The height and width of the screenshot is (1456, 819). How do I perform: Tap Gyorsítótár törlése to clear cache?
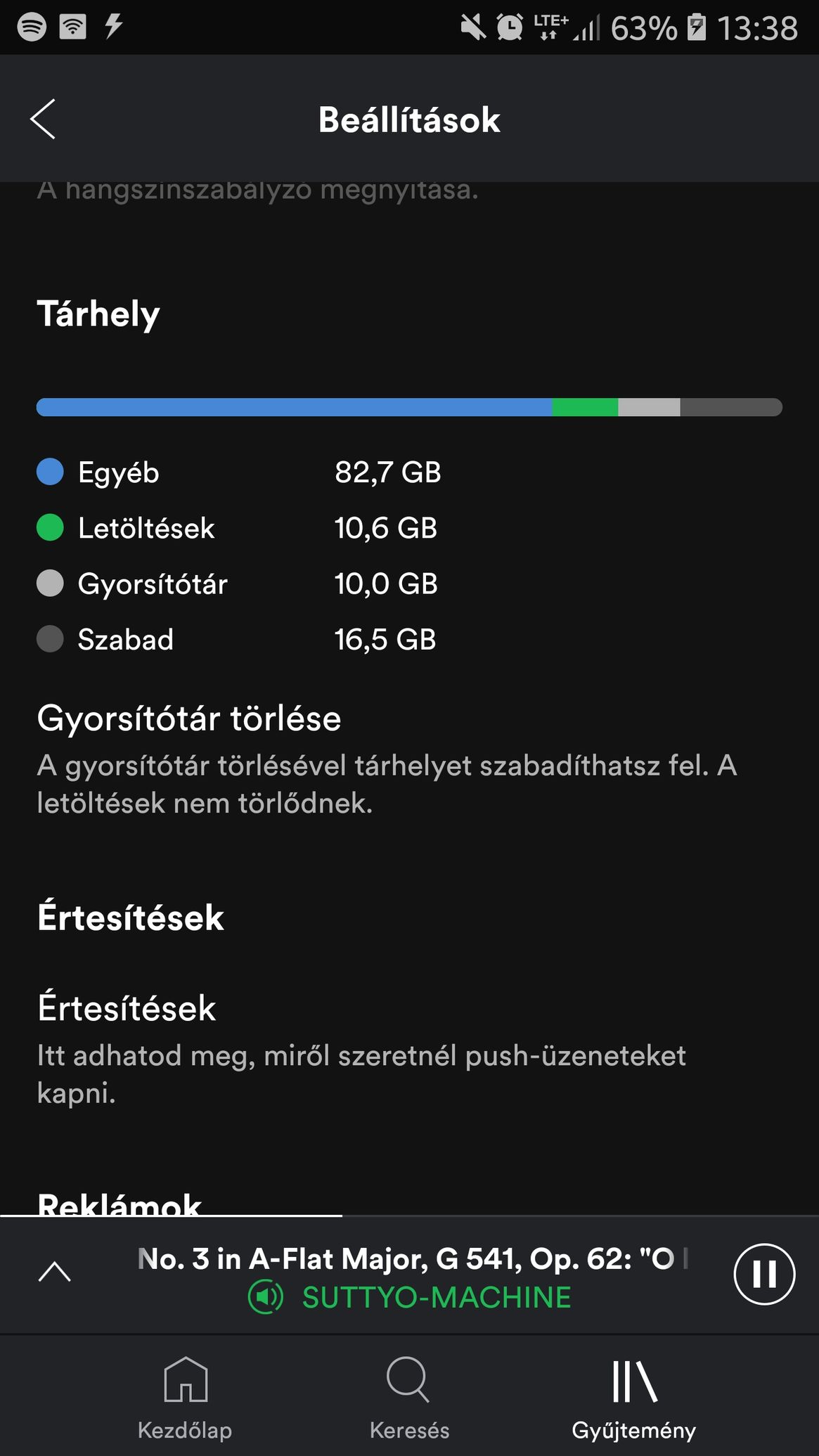[409, 759]
